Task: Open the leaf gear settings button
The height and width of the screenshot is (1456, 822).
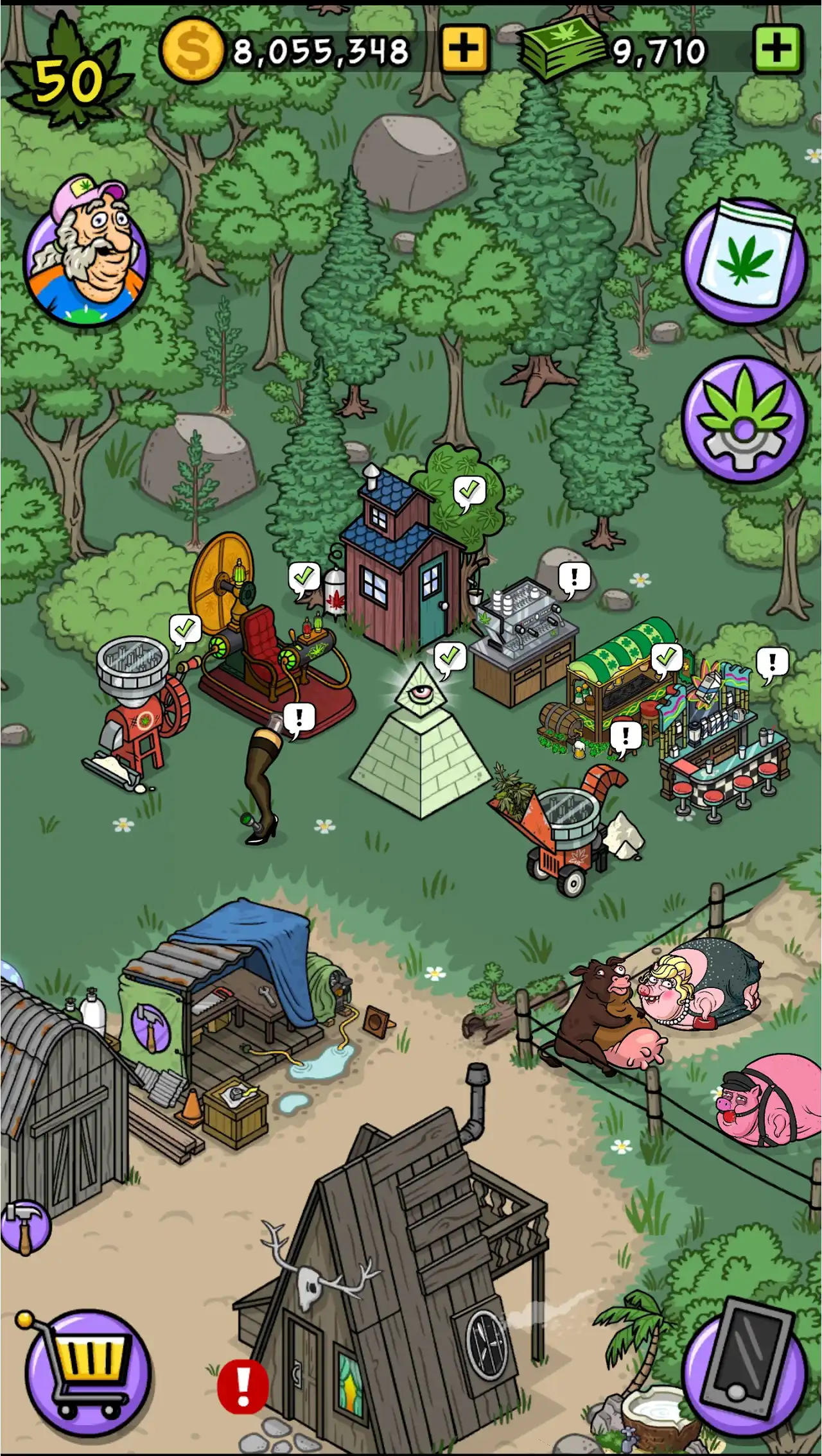Action: [x=744, y=419]
